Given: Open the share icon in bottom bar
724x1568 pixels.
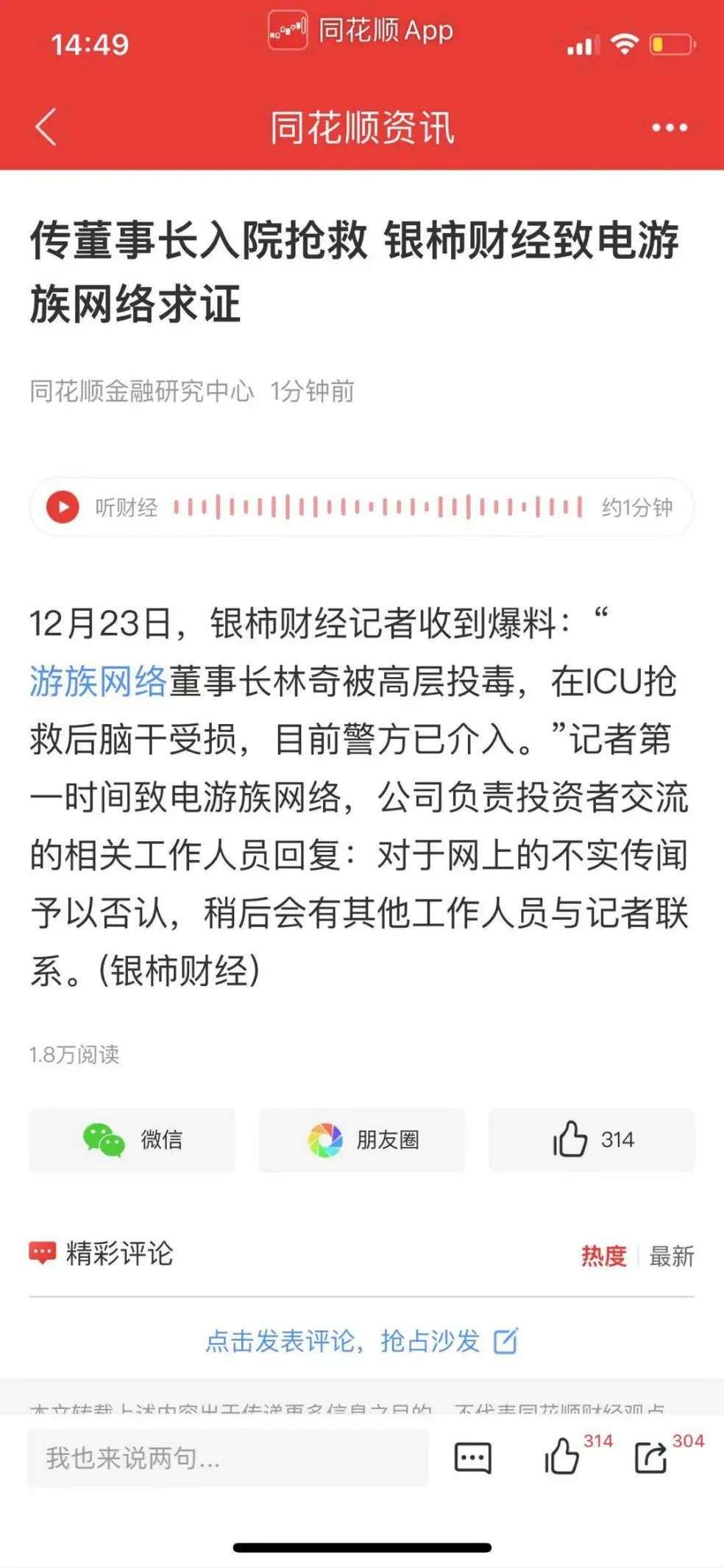Looking at the screenshot, I should click(x=652, y=1456).
